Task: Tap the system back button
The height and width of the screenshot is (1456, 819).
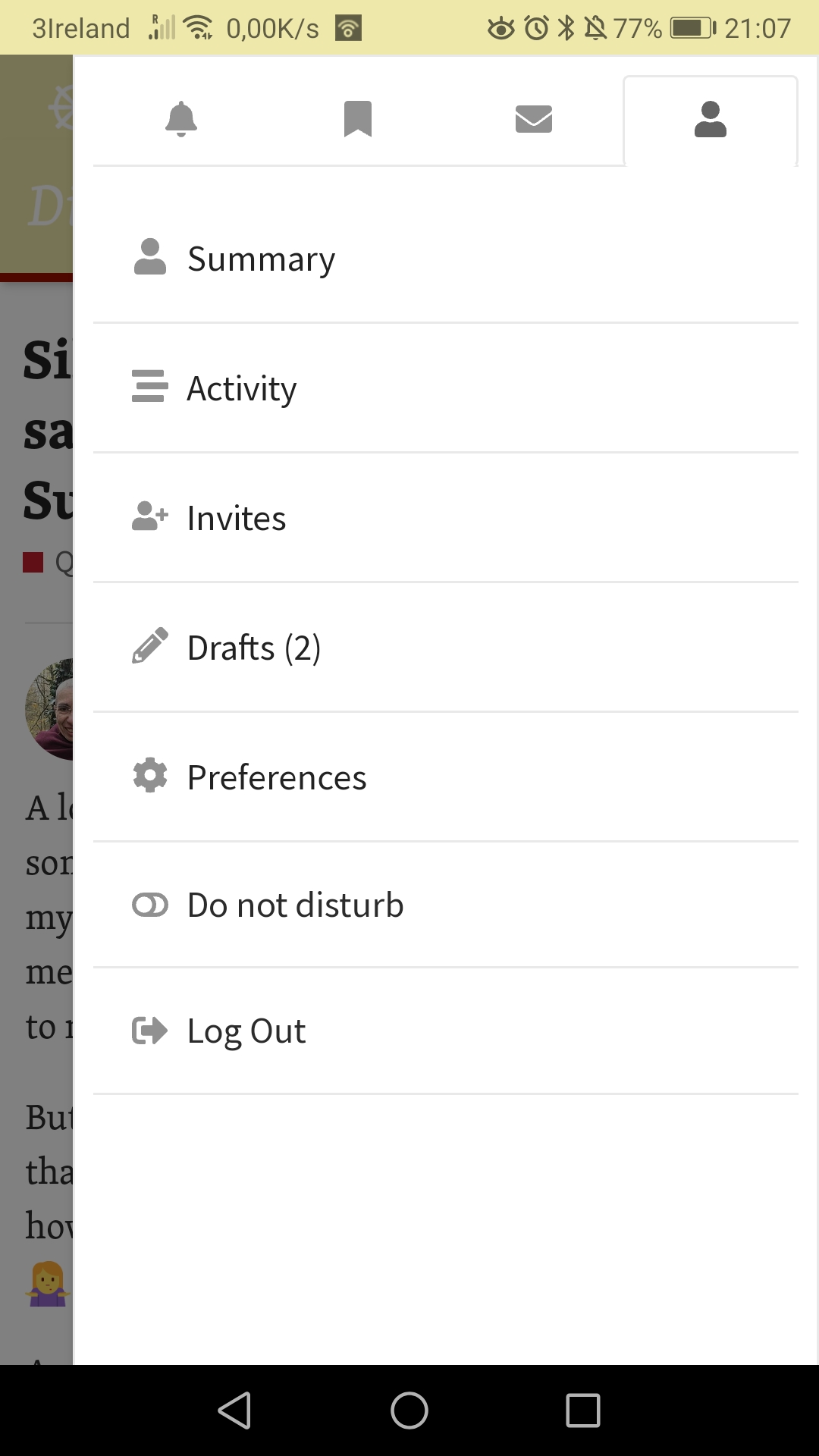Action: [234, 1410]
